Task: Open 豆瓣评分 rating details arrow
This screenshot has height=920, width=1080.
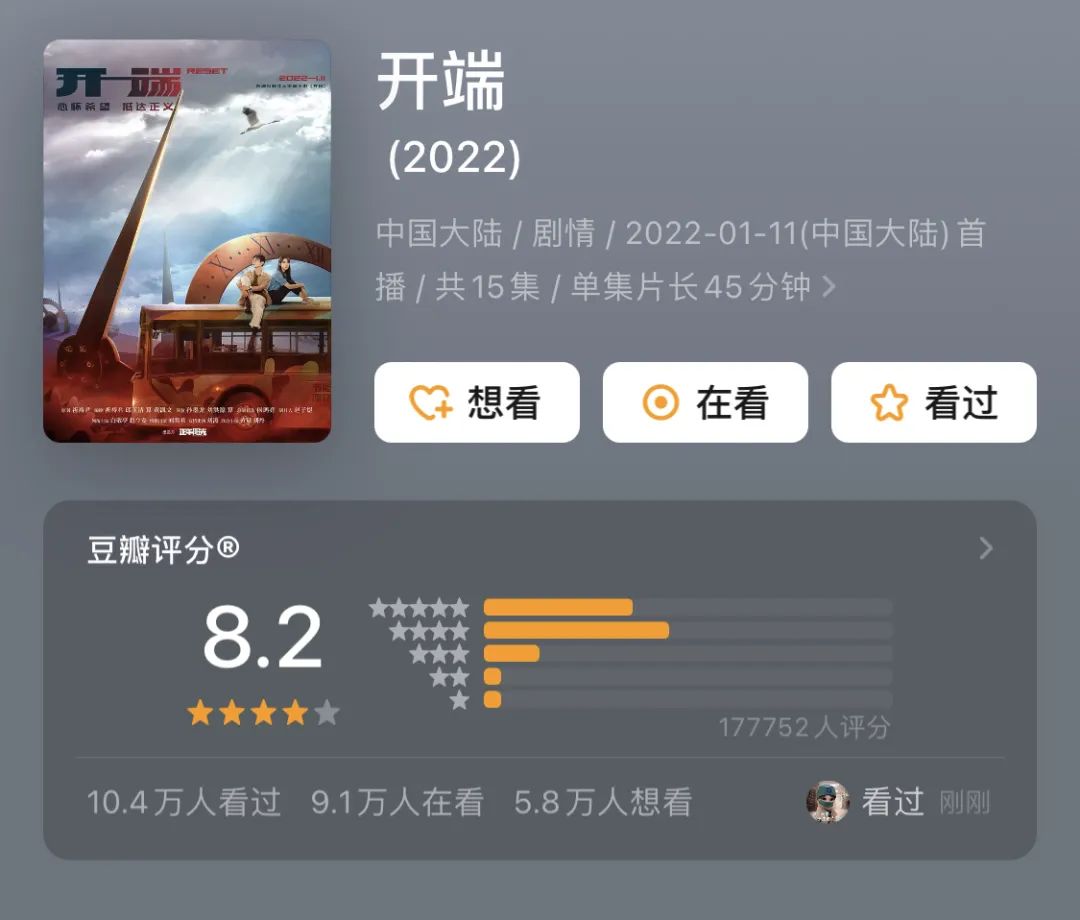Action: click(x=986, y=548)
